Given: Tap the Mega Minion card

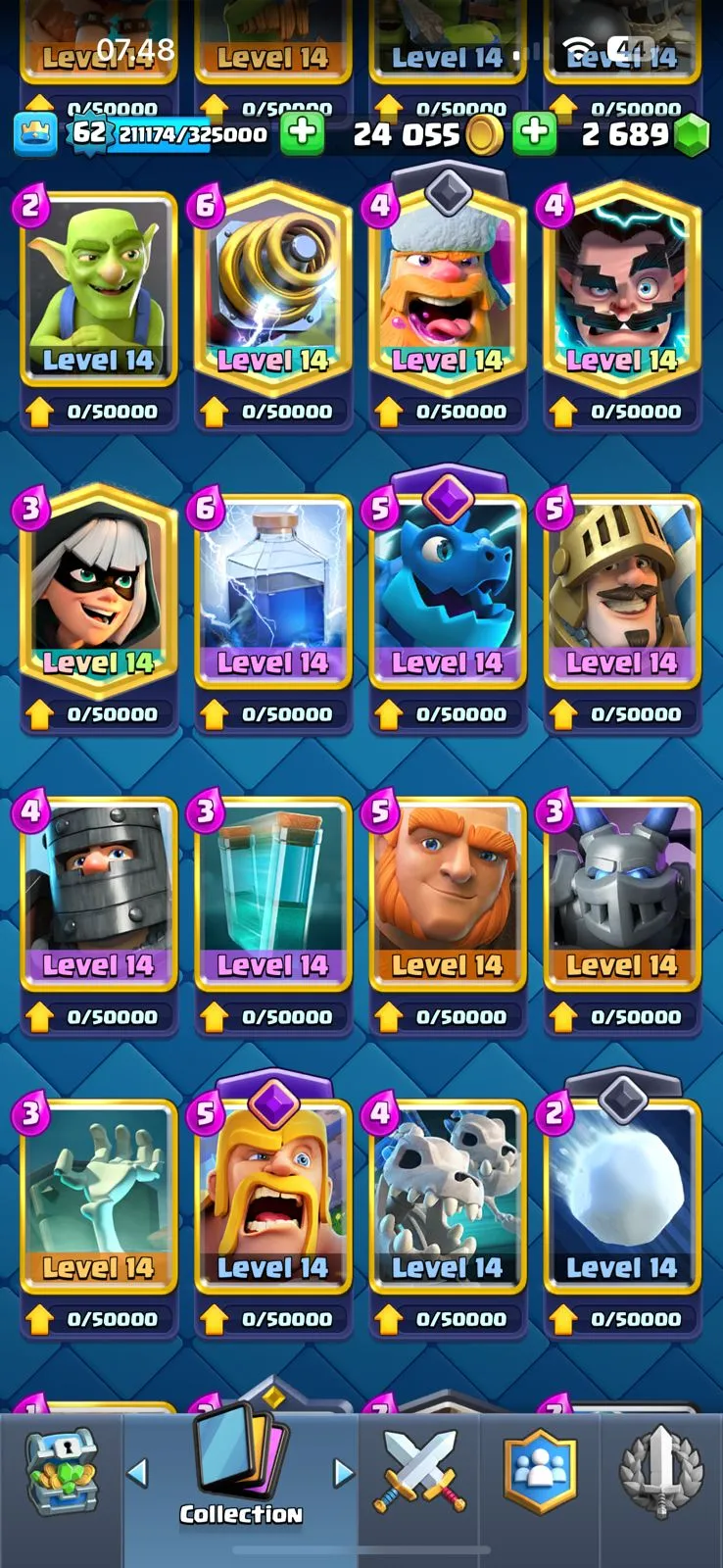Looking at the screenshot, I should coord(621,894).
